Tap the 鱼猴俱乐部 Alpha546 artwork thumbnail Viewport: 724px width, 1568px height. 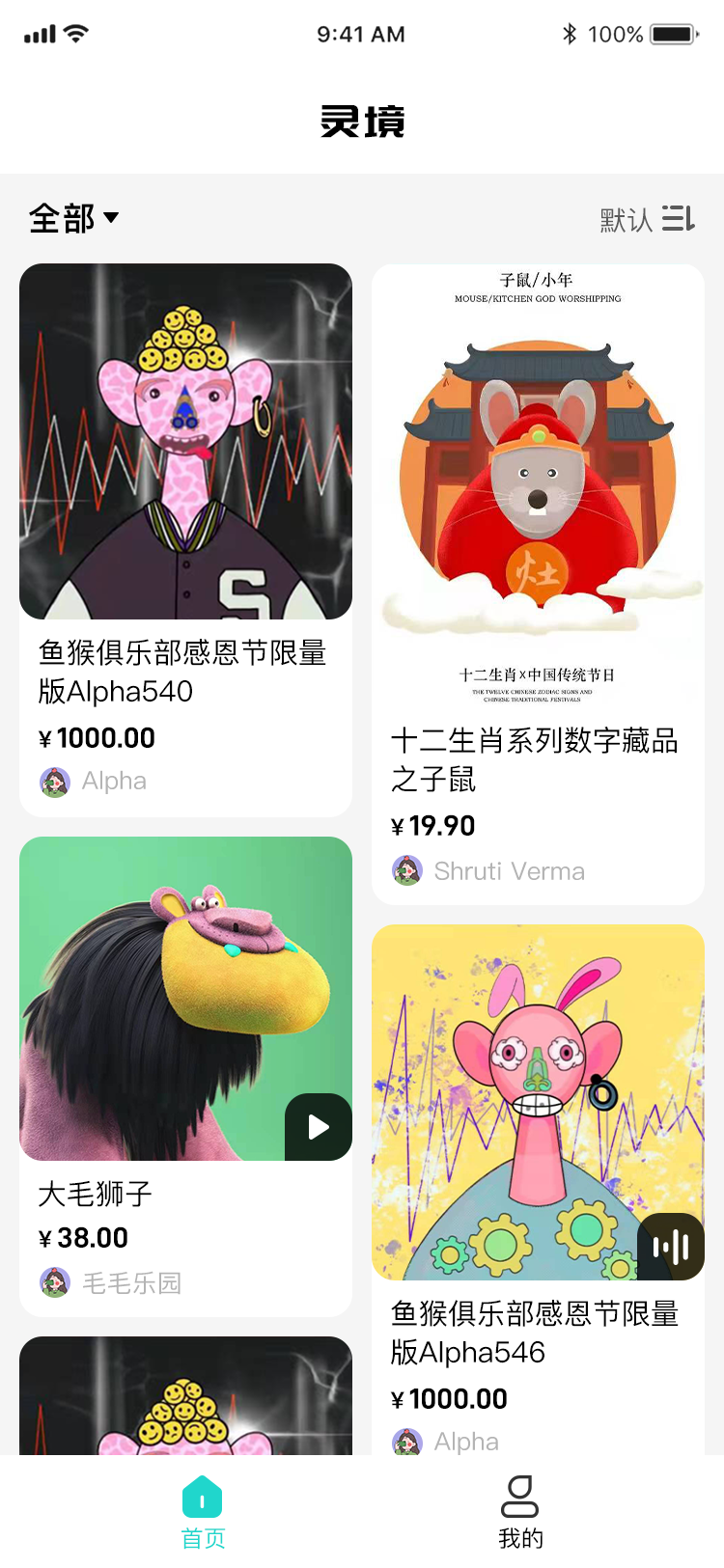click(x=537, y=1102)
